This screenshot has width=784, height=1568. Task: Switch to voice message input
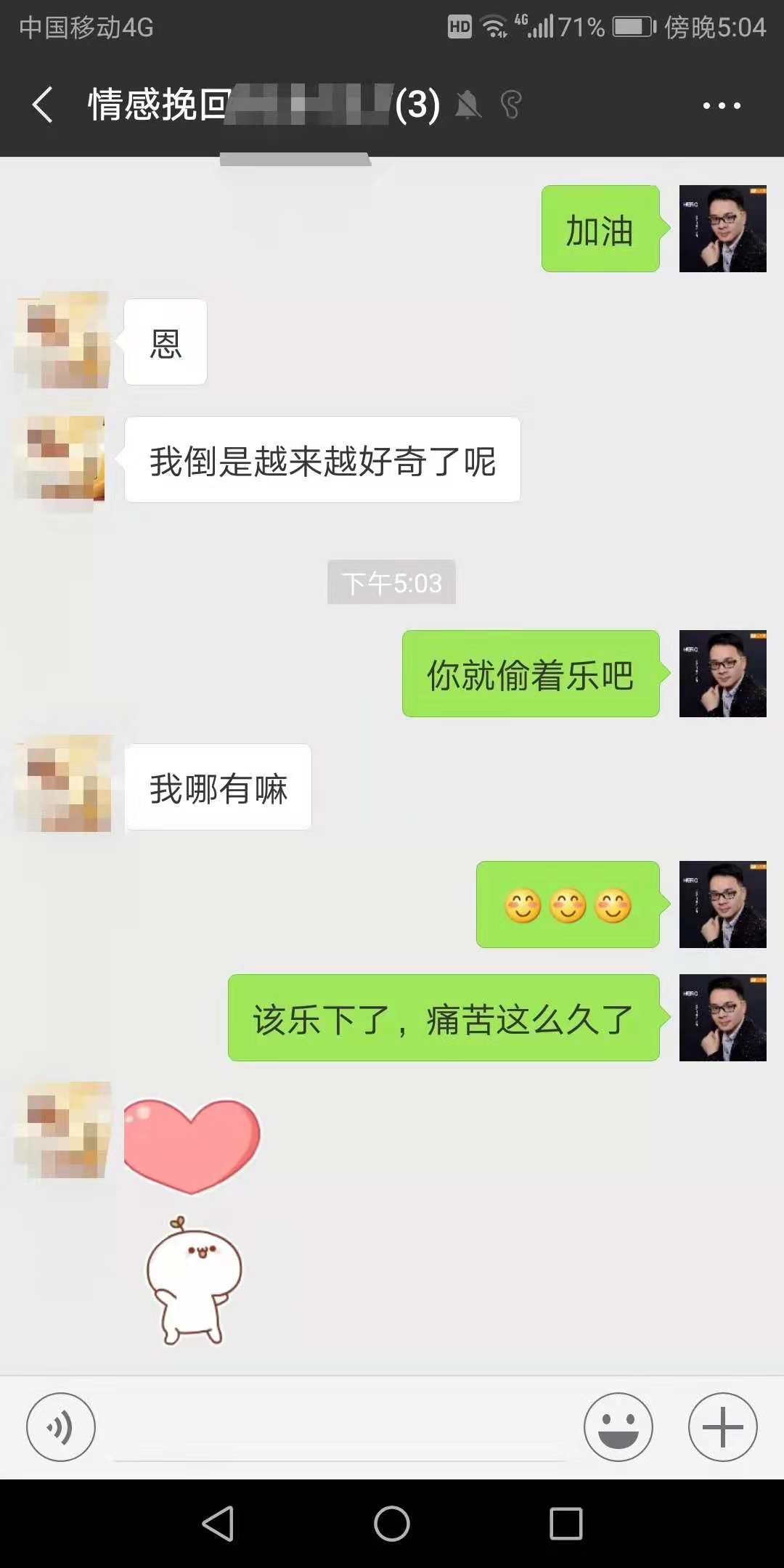[x=61, y=1427]
